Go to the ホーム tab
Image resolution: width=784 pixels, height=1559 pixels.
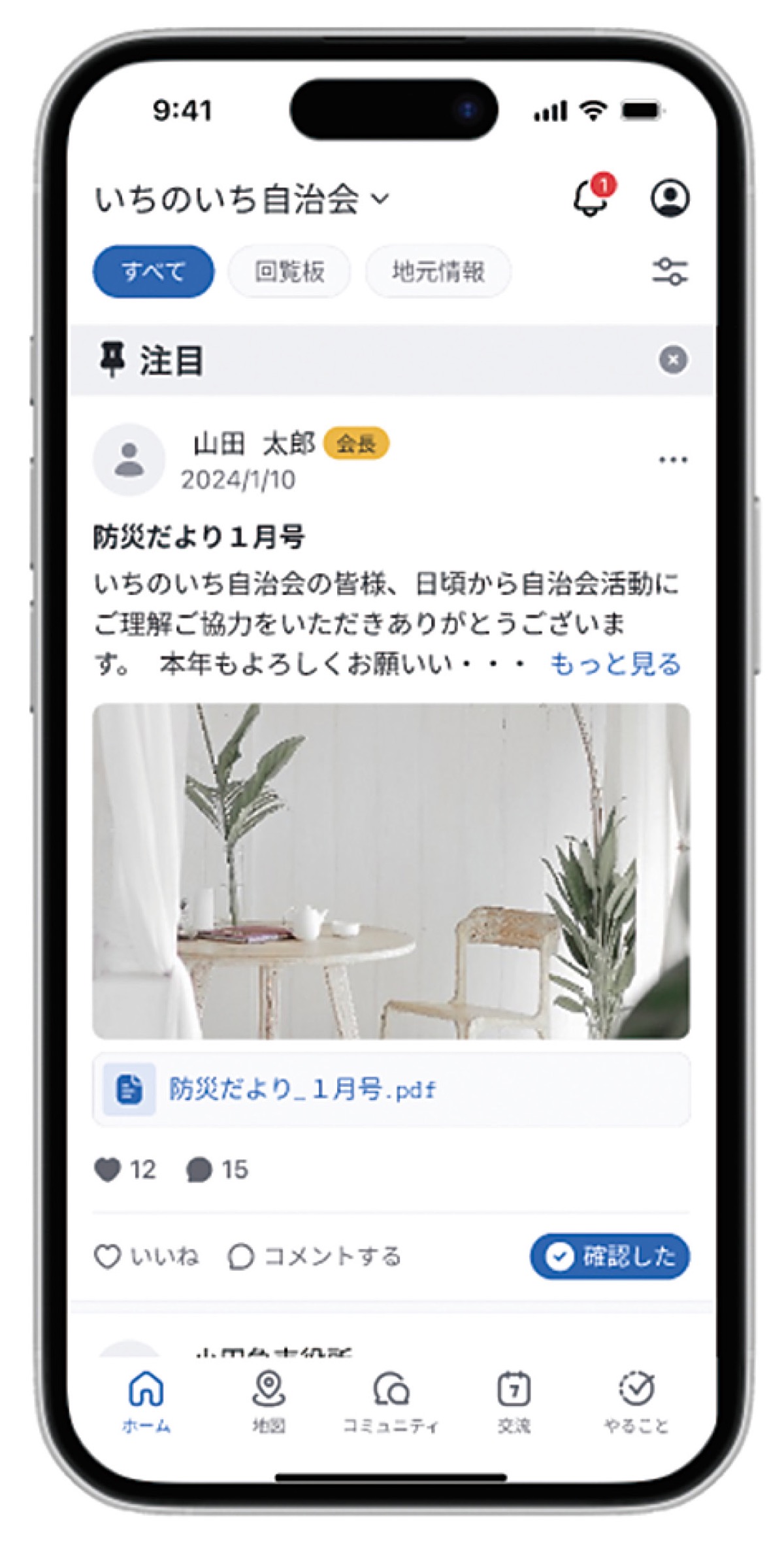coord(146,1401)
